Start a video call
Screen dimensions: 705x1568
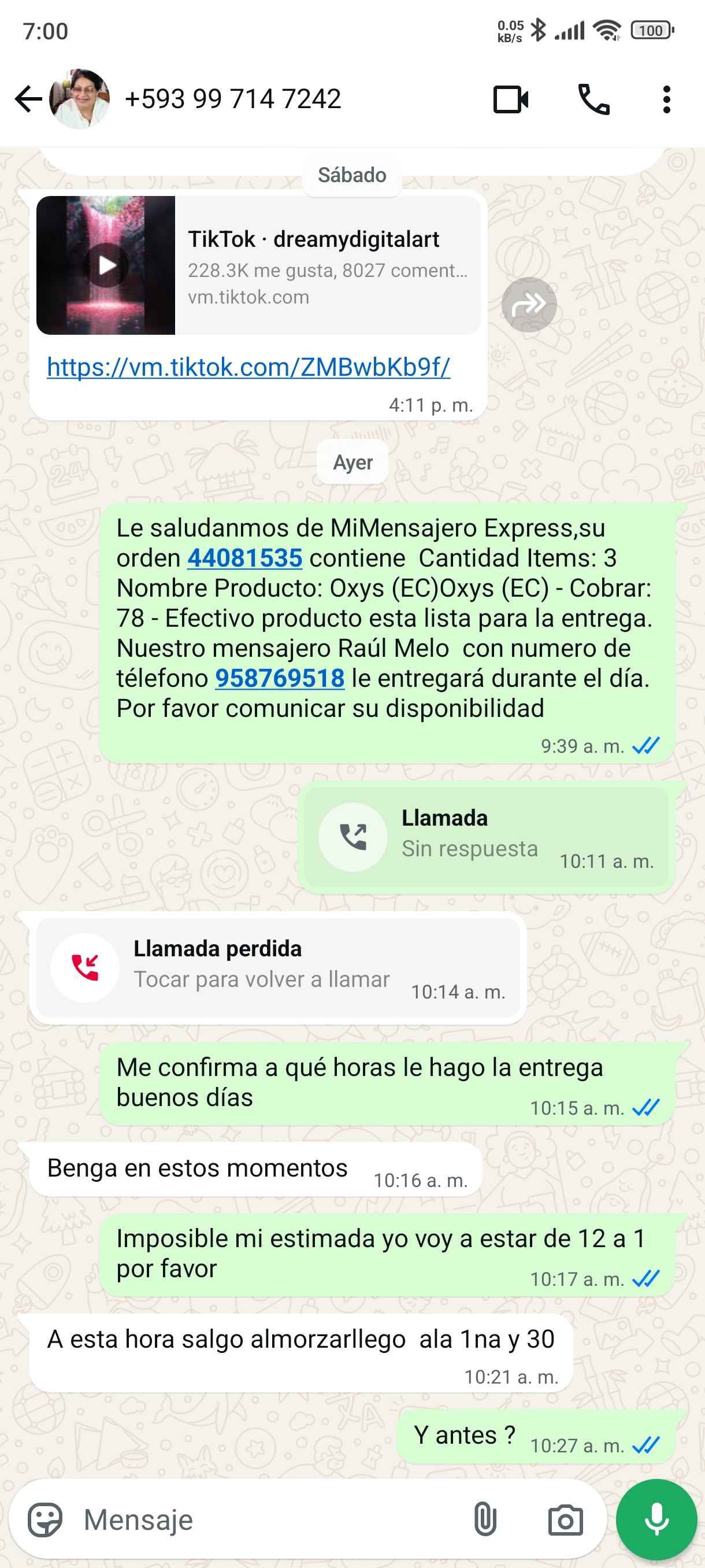point(510,99)
